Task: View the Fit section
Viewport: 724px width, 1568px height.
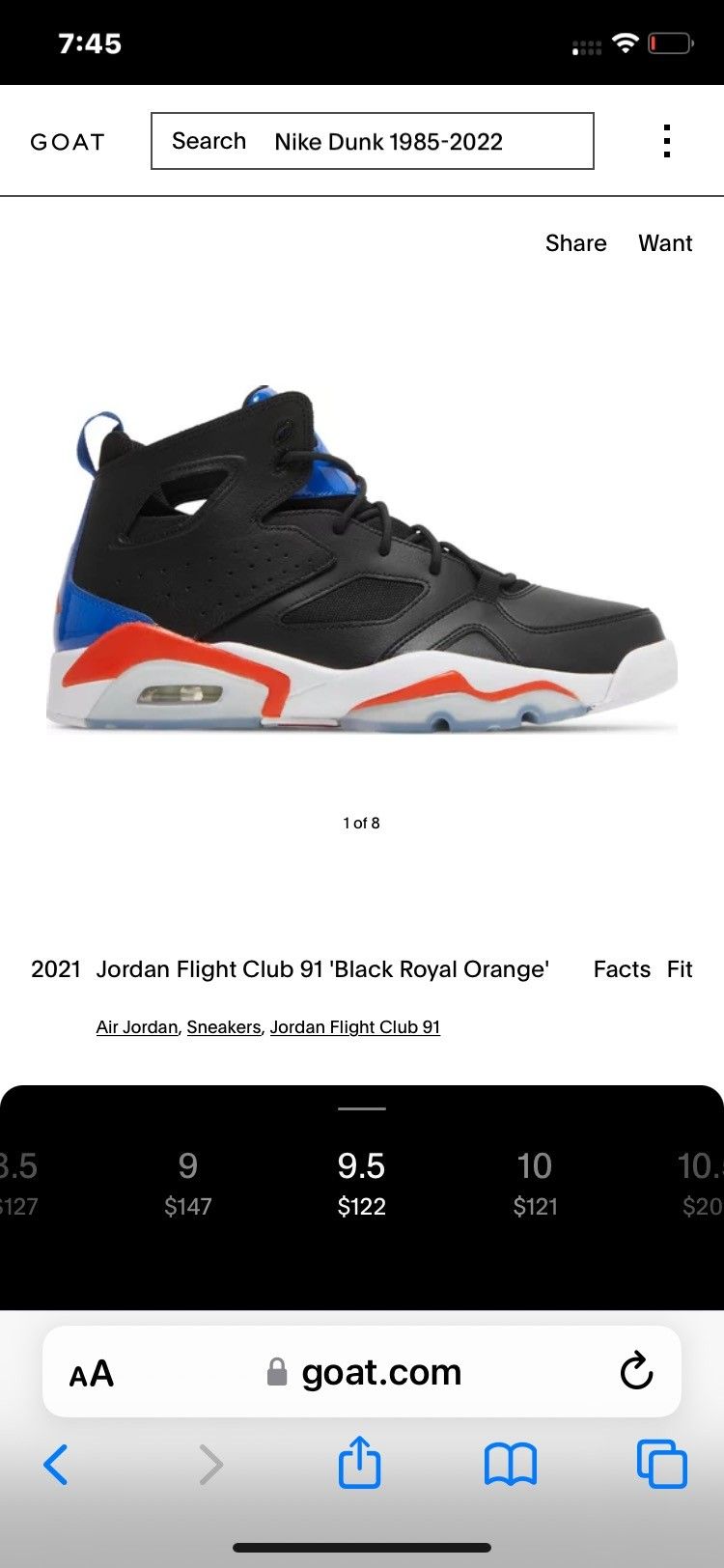Action: [680, 969]
